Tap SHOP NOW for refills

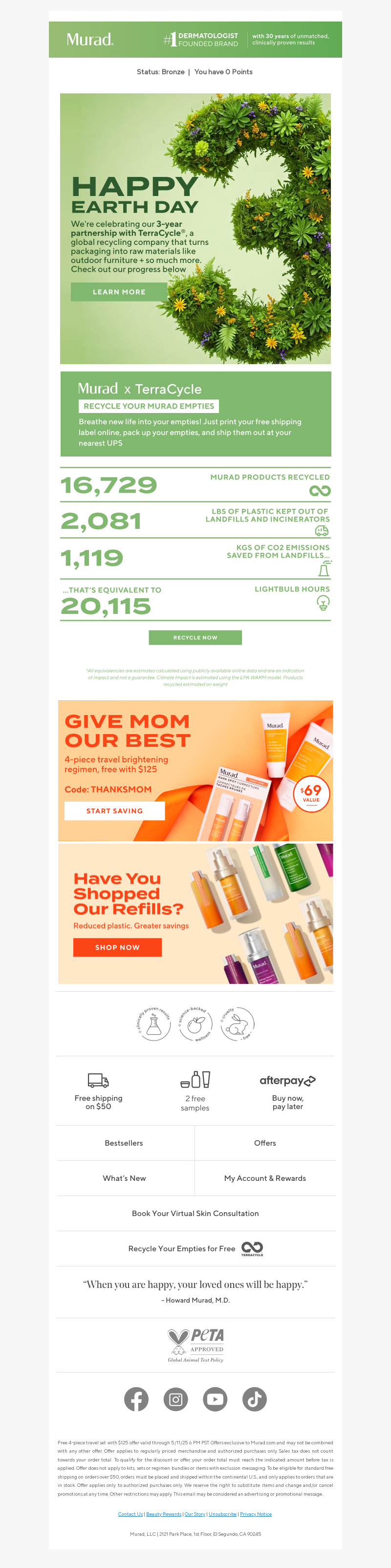click(x=117, y=947)
